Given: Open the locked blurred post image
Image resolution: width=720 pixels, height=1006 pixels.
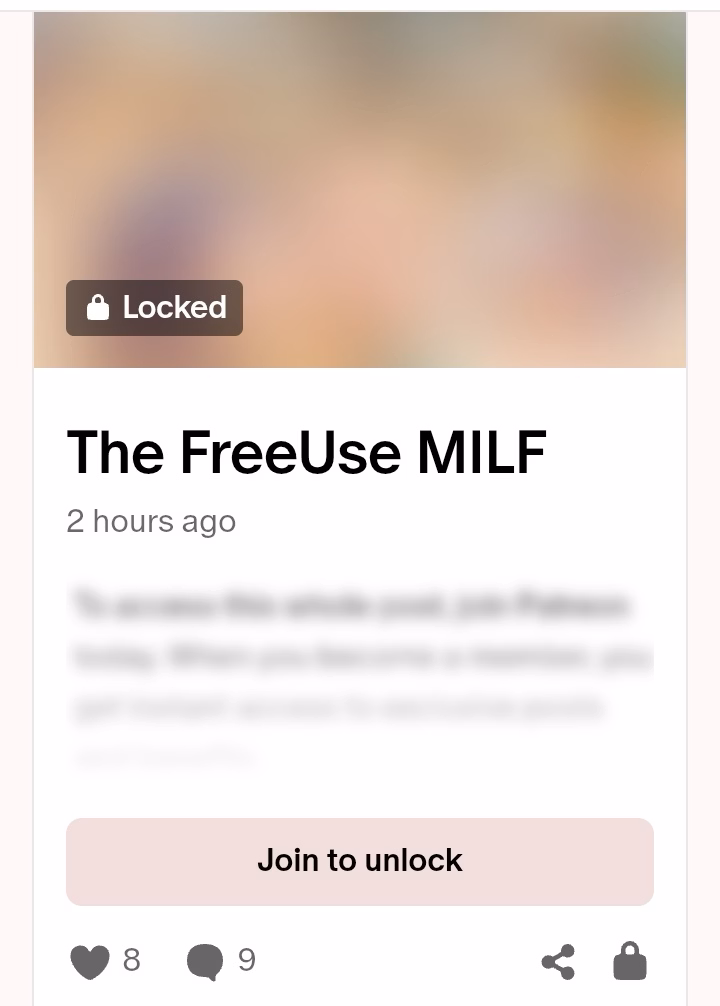Looking at the screenshot, I should [x=359, y=189].
